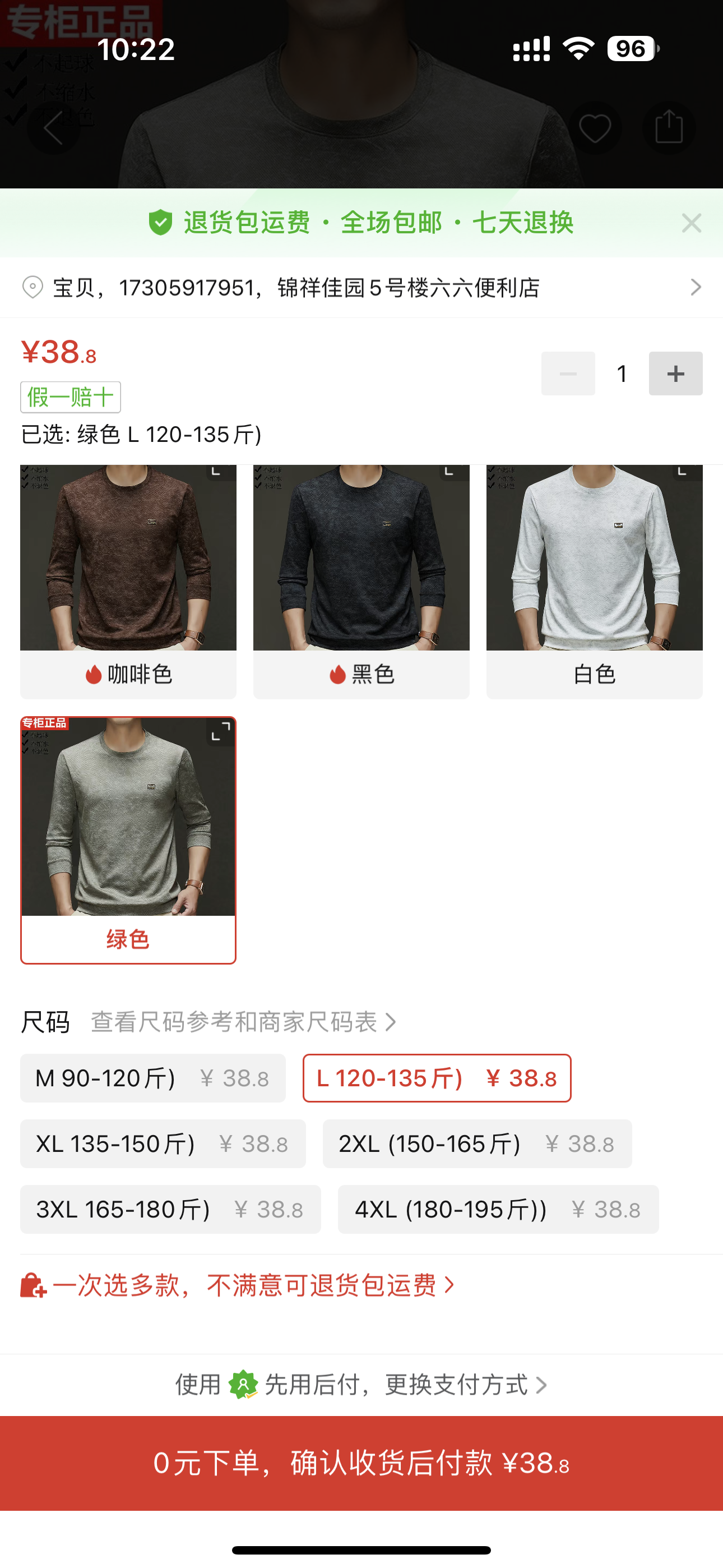Choose the 黑色 color option

pos(361,674)
